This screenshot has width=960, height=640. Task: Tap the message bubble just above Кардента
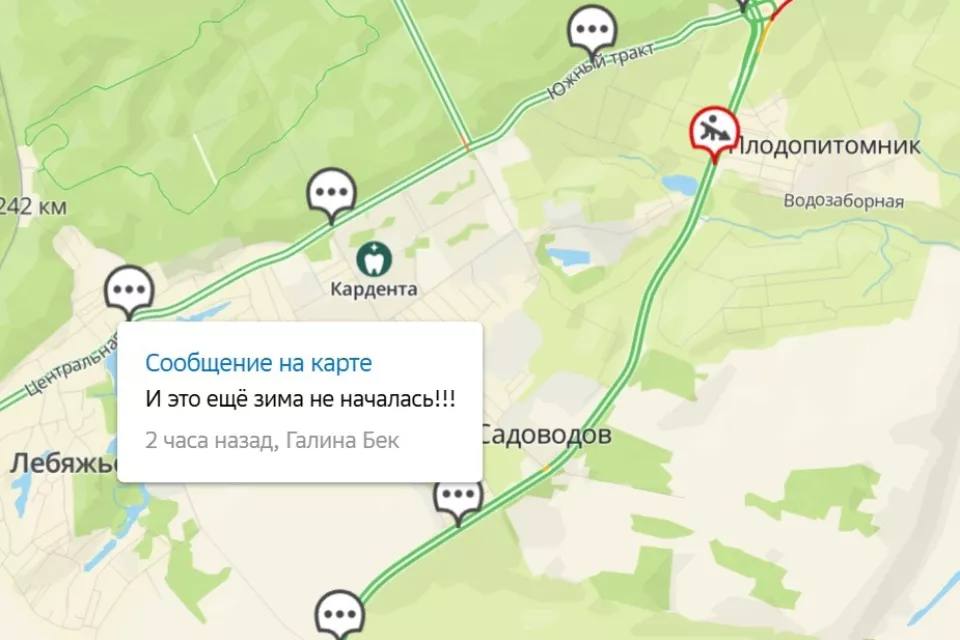(331, 191)
